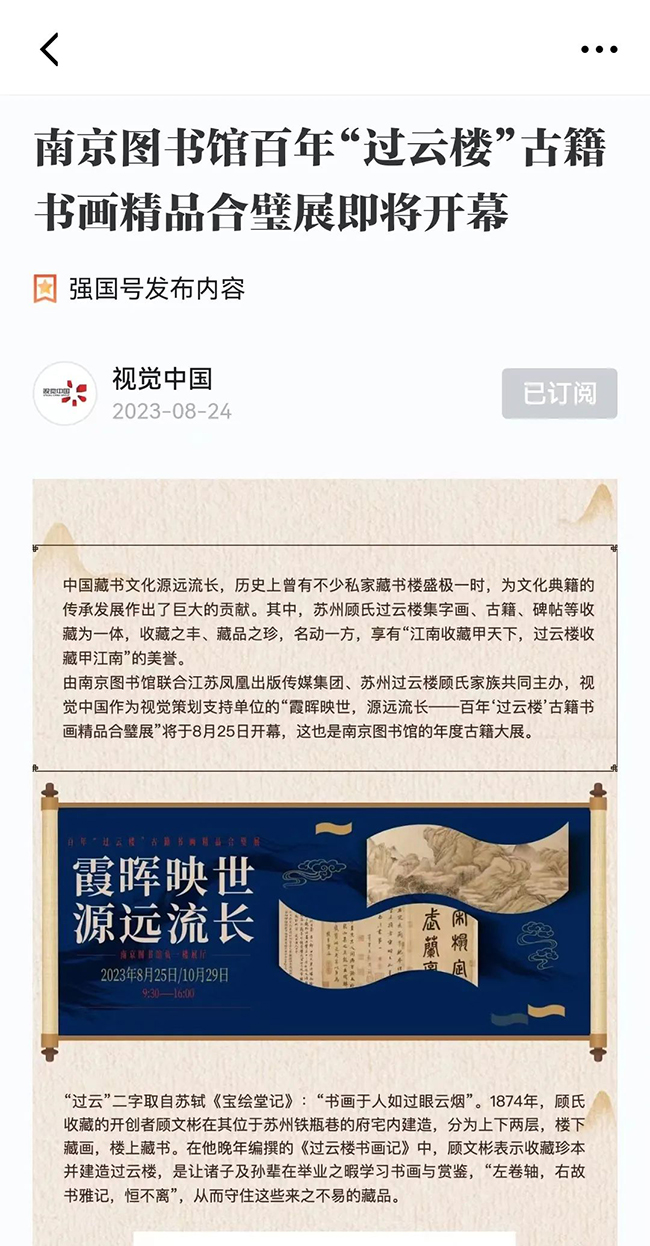Image resolution: width=650 pixels, height=1246 pixels.
Task: Tap the 已订阅 subscription button
Action: click(x=559, y=393)
